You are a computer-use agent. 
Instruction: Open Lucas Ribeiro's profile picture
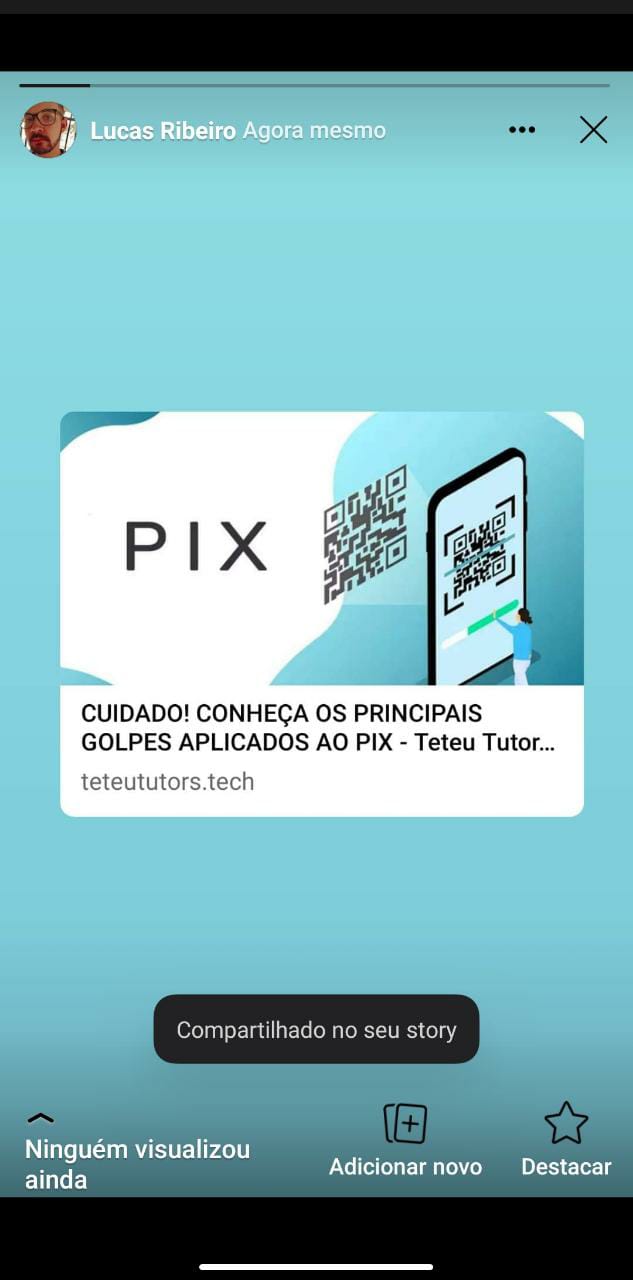tap(48, 130)
